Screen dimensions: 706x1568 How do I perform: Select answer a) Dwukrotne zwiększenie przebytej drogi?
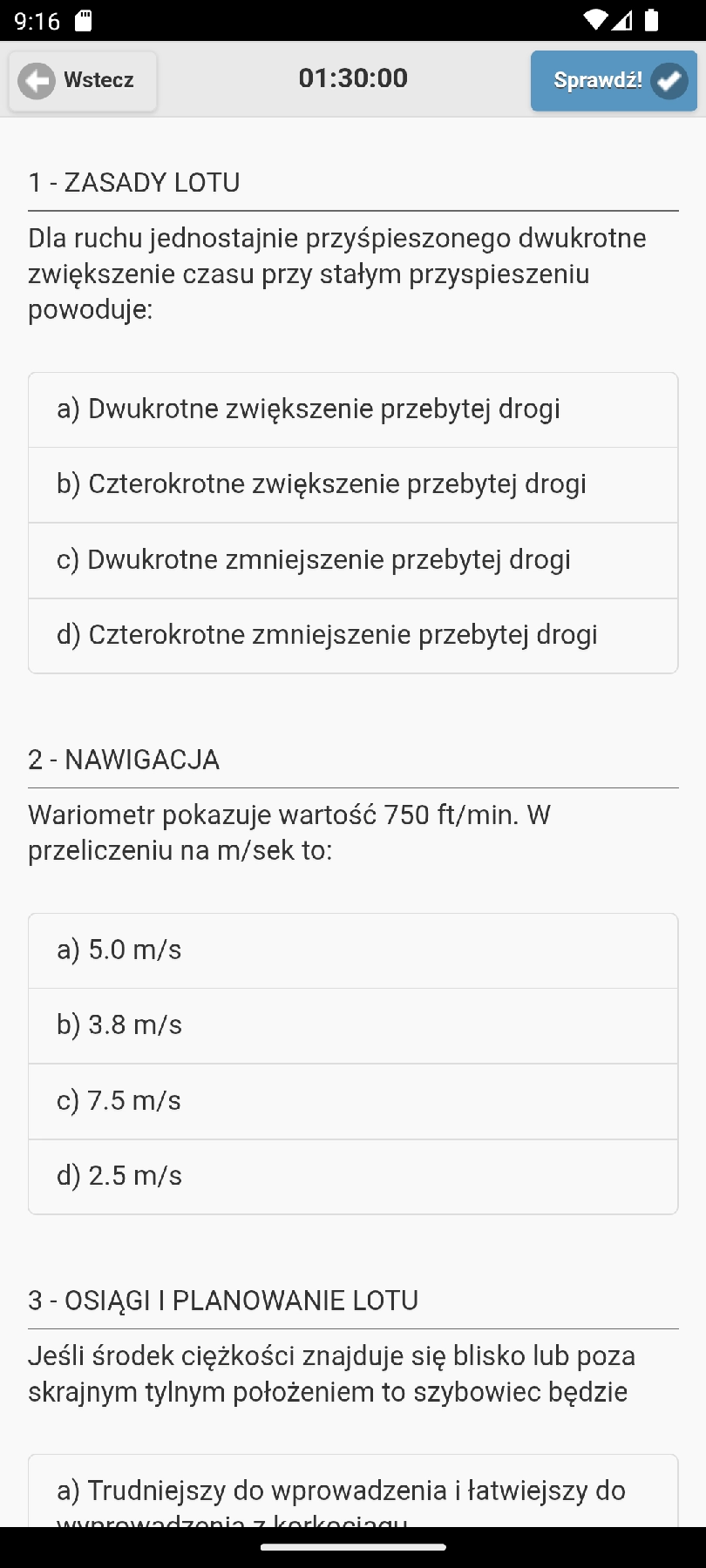(353, 409)
